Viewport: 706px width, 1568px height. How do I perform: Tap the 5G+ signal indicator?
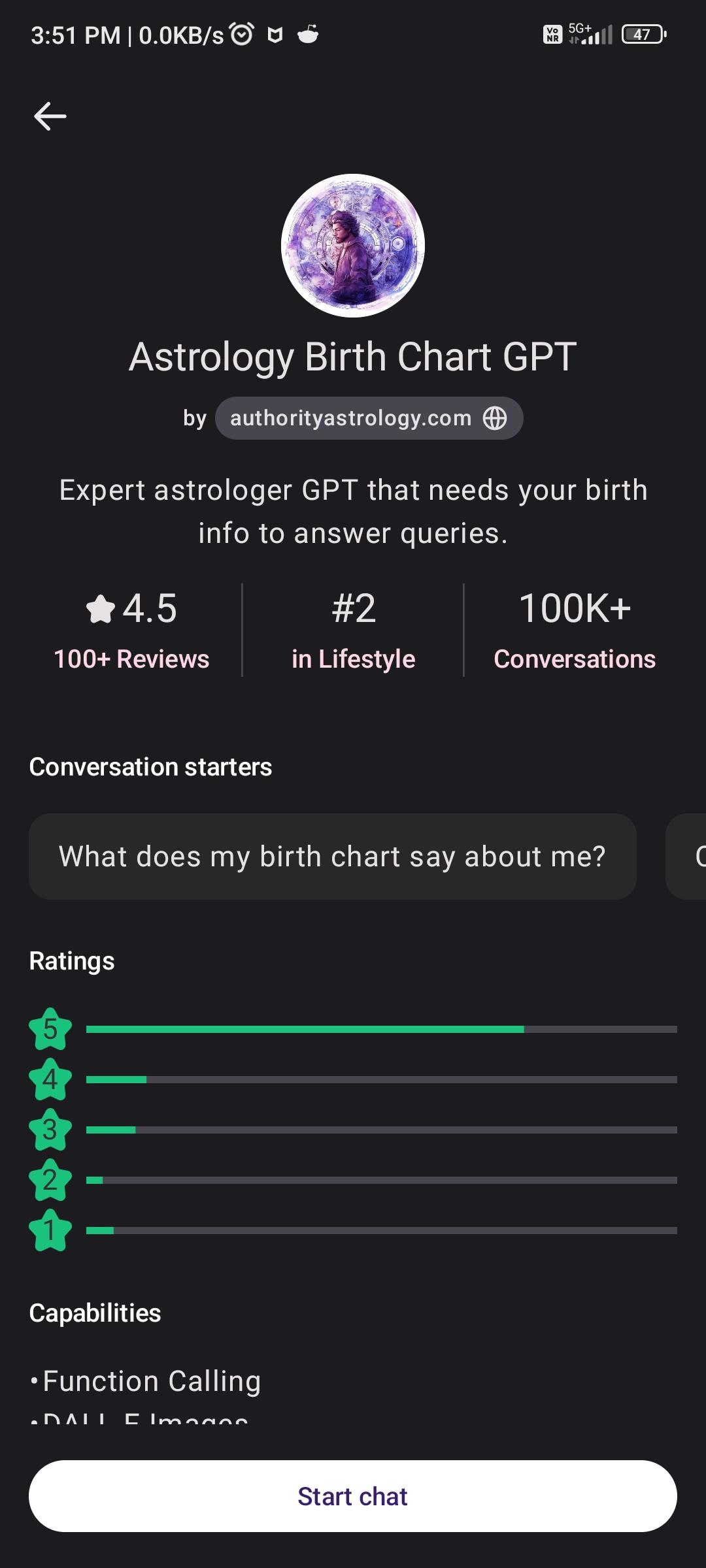click(587, 33)
